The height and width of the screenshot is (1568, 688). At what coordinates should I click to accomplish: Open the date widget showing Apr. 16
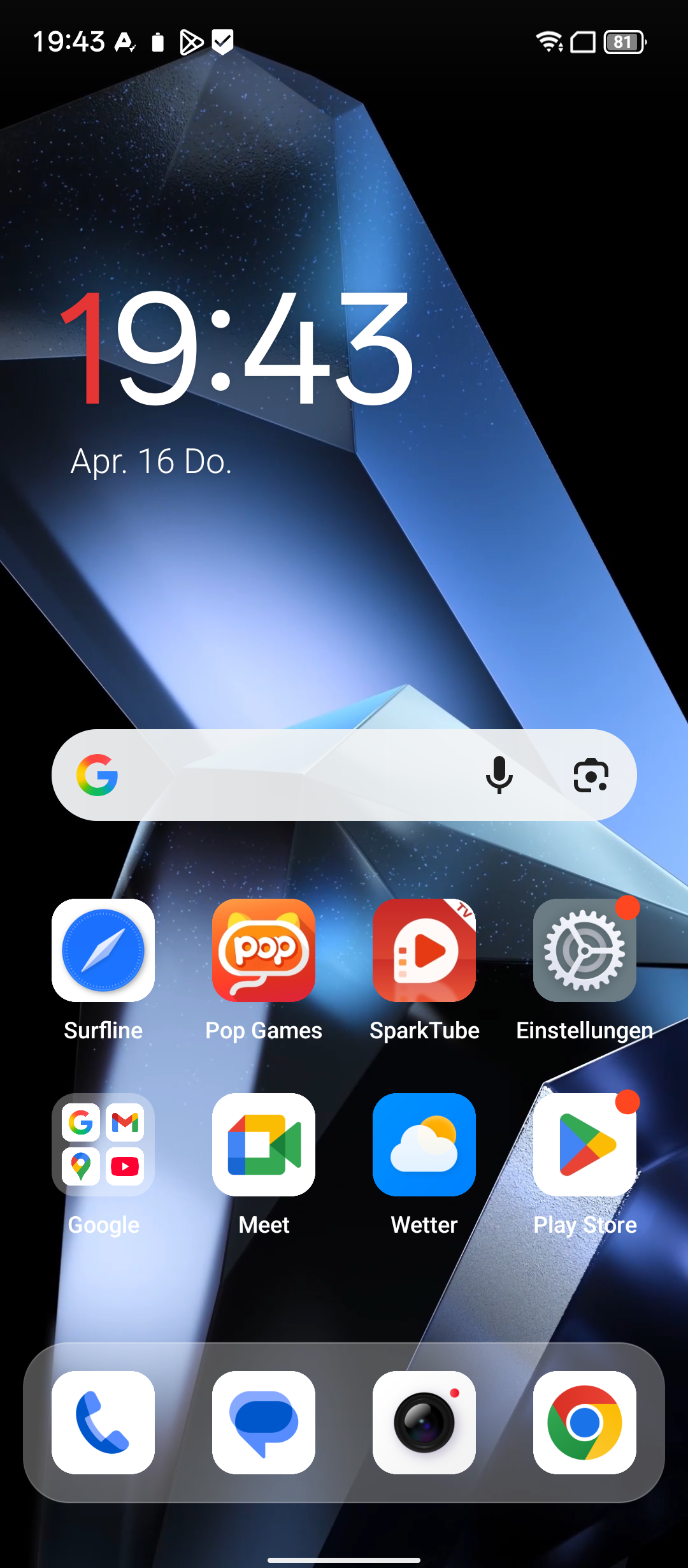[151, 461]
